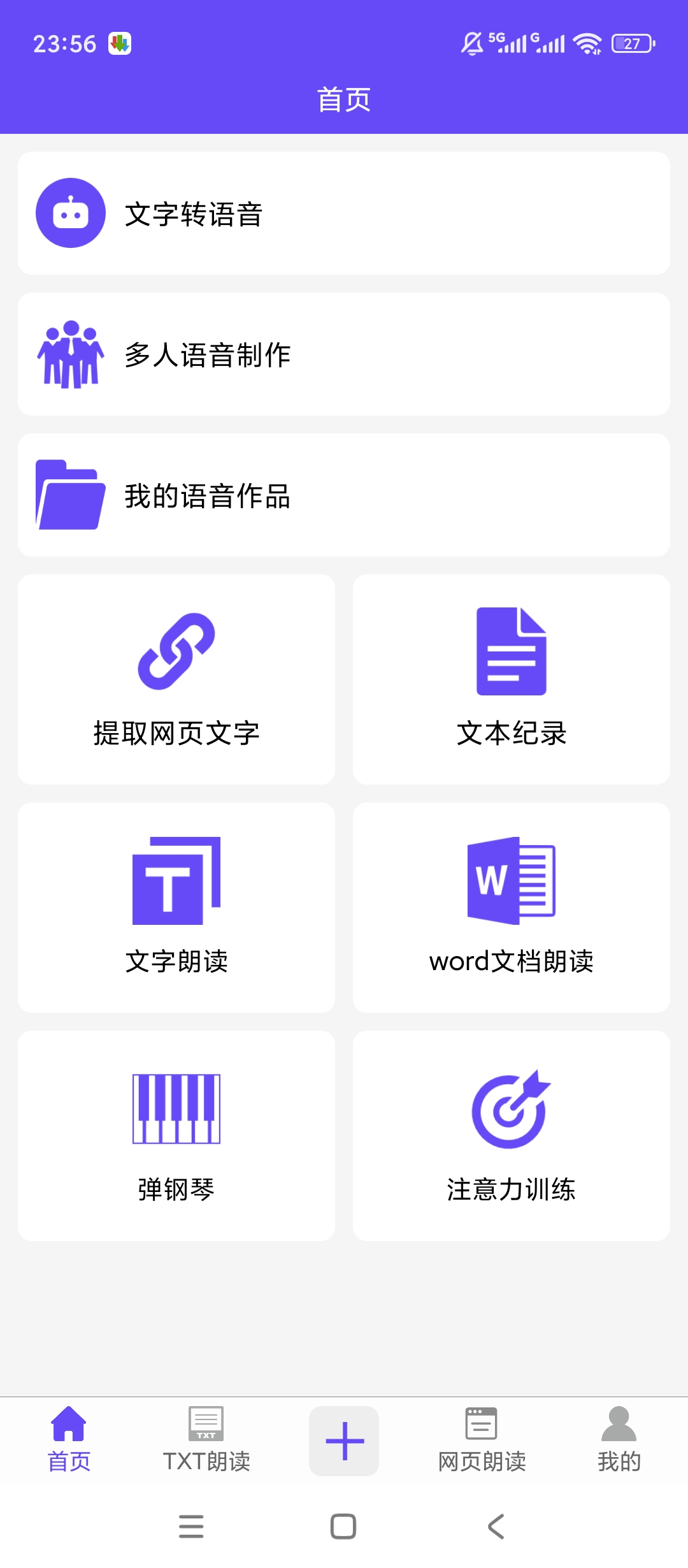Select the 多人语音制作 people icon

click(70, 355)
